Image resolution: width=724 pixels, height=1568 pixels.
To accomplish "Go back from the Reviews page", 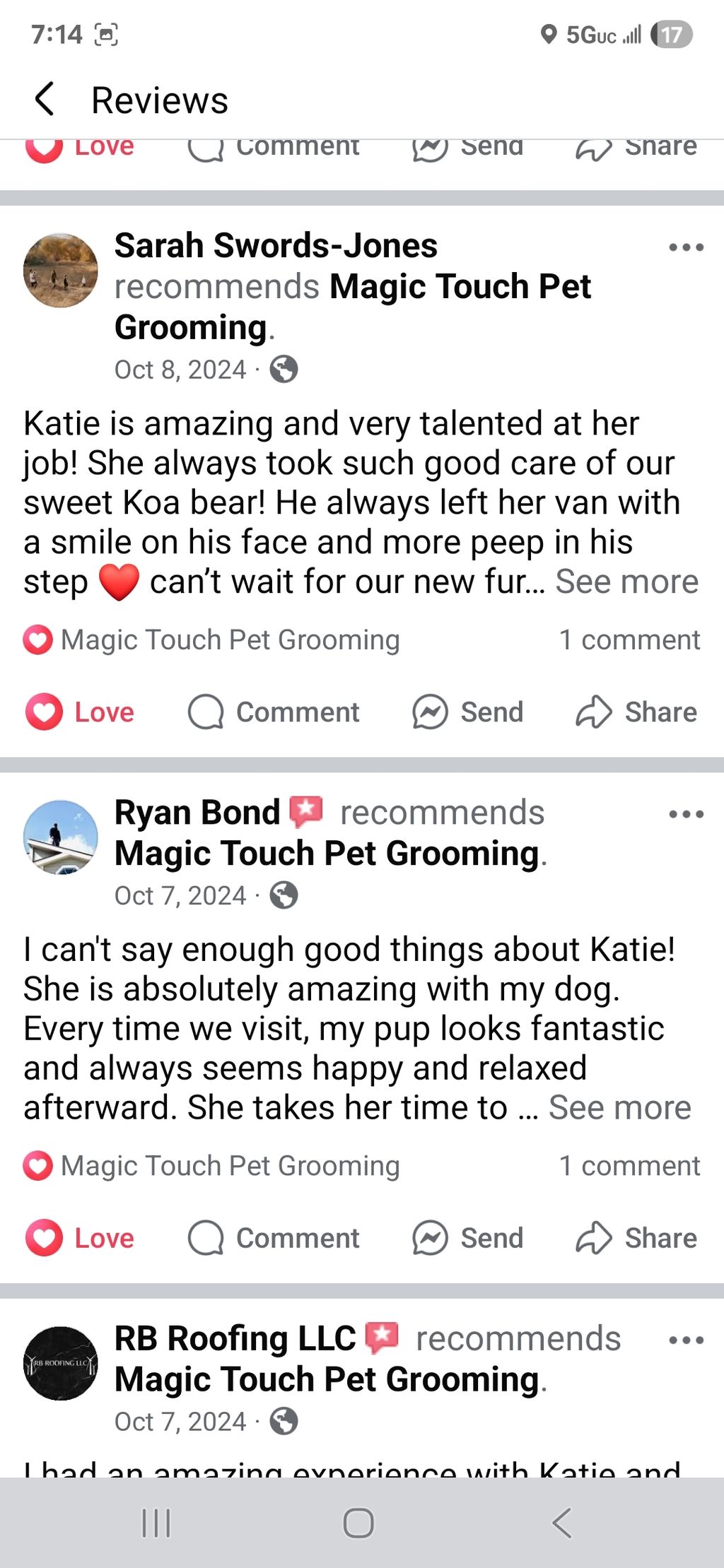I will (x=45, y=99).
